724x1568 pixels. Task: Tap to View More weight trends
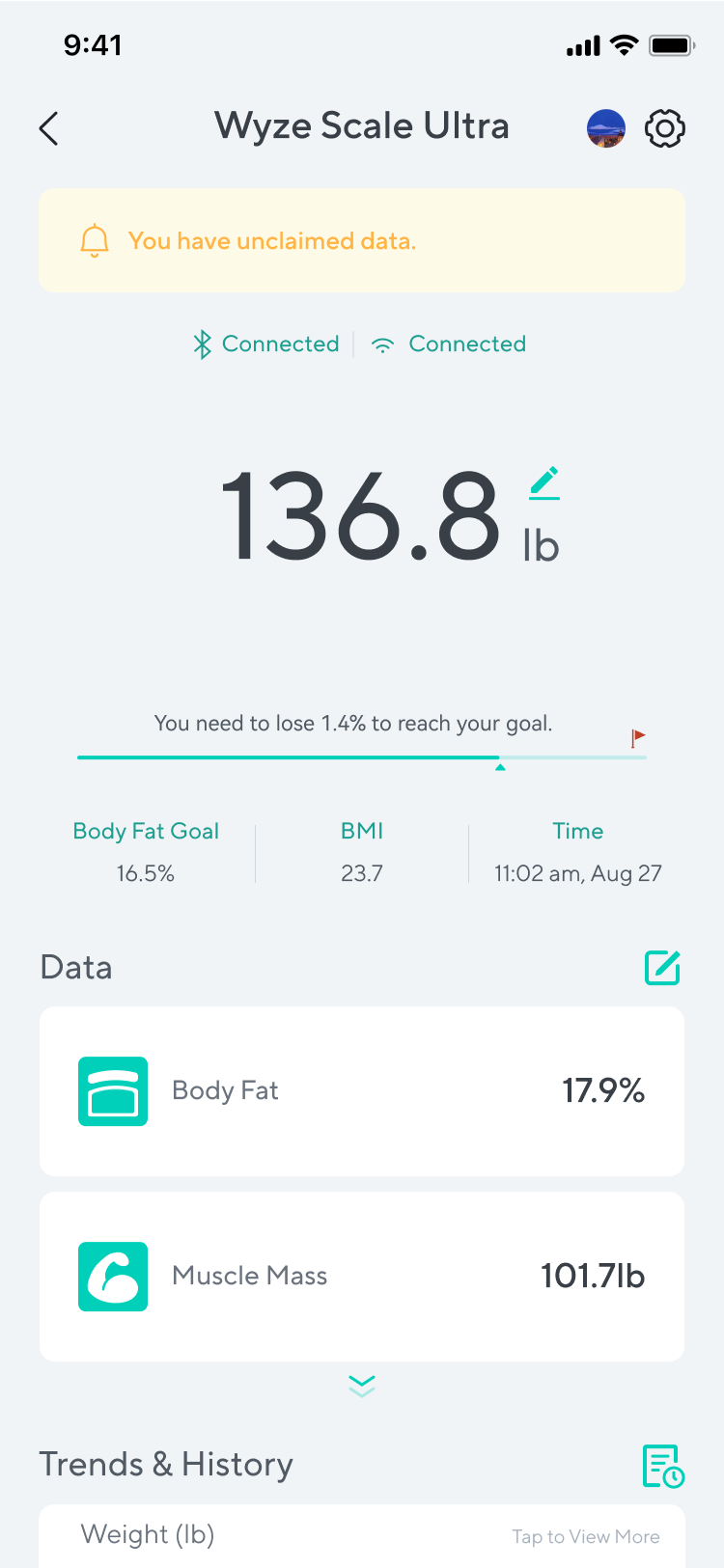coord(586,1536)
